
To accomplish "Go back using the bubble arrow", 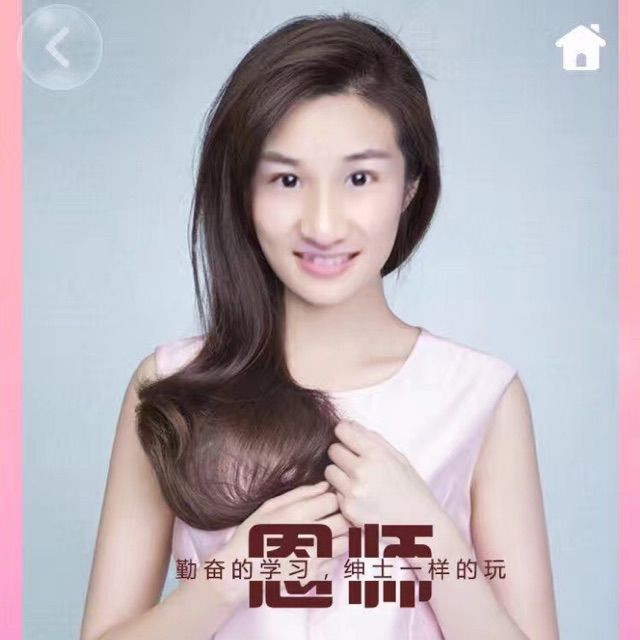I will (x=60, y=47).
